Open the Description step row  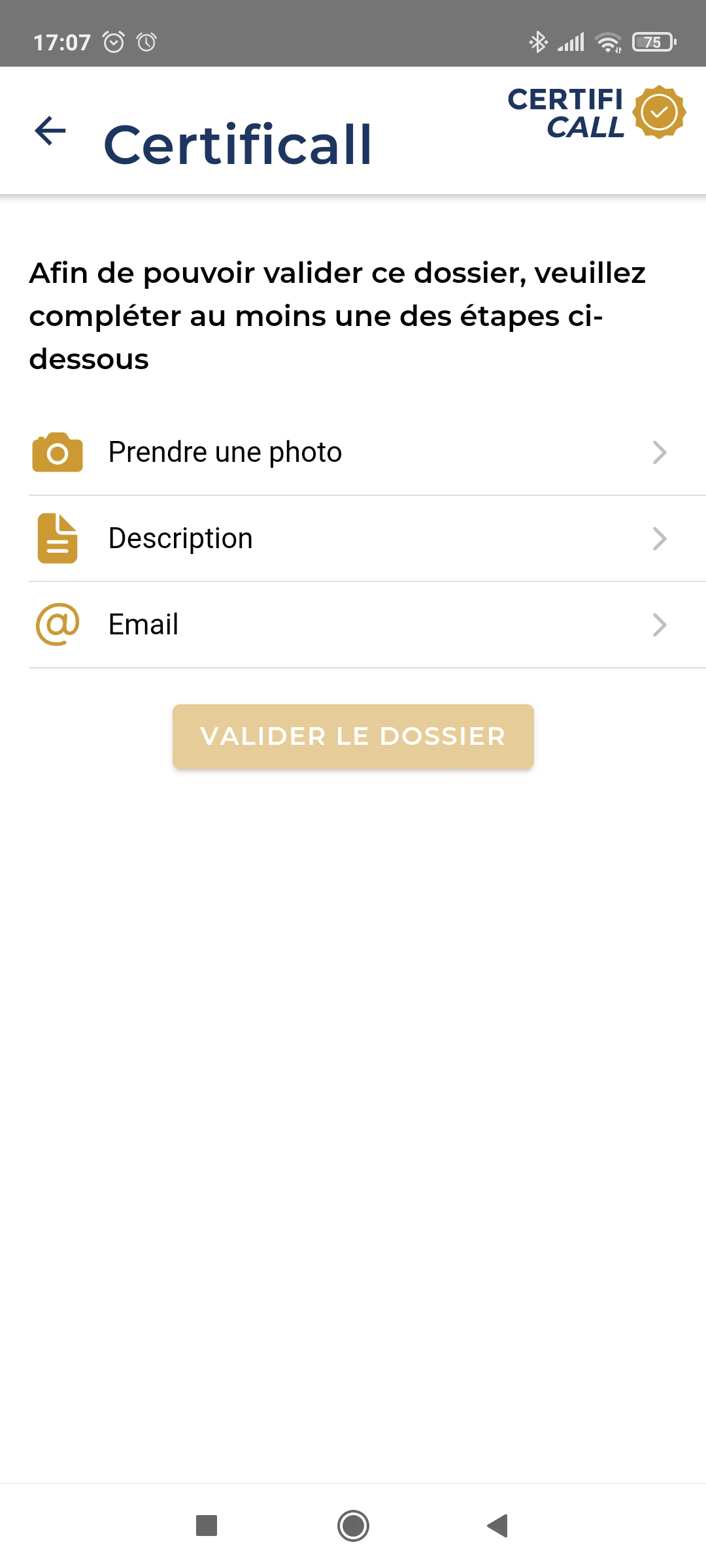click(353, 538)
